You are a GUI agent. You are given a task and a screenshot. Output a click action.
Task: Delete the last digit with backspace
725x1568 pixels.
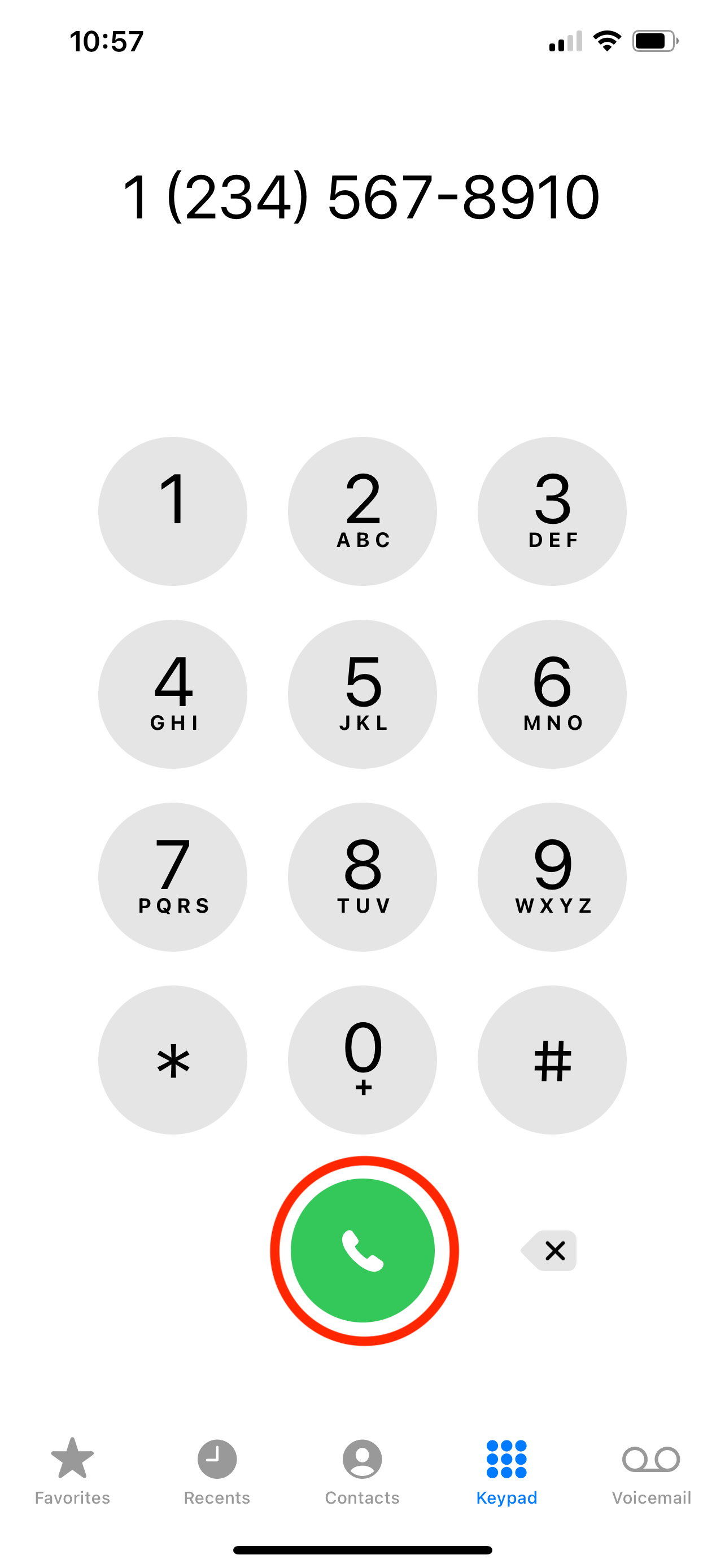[x=550, y=1250]
